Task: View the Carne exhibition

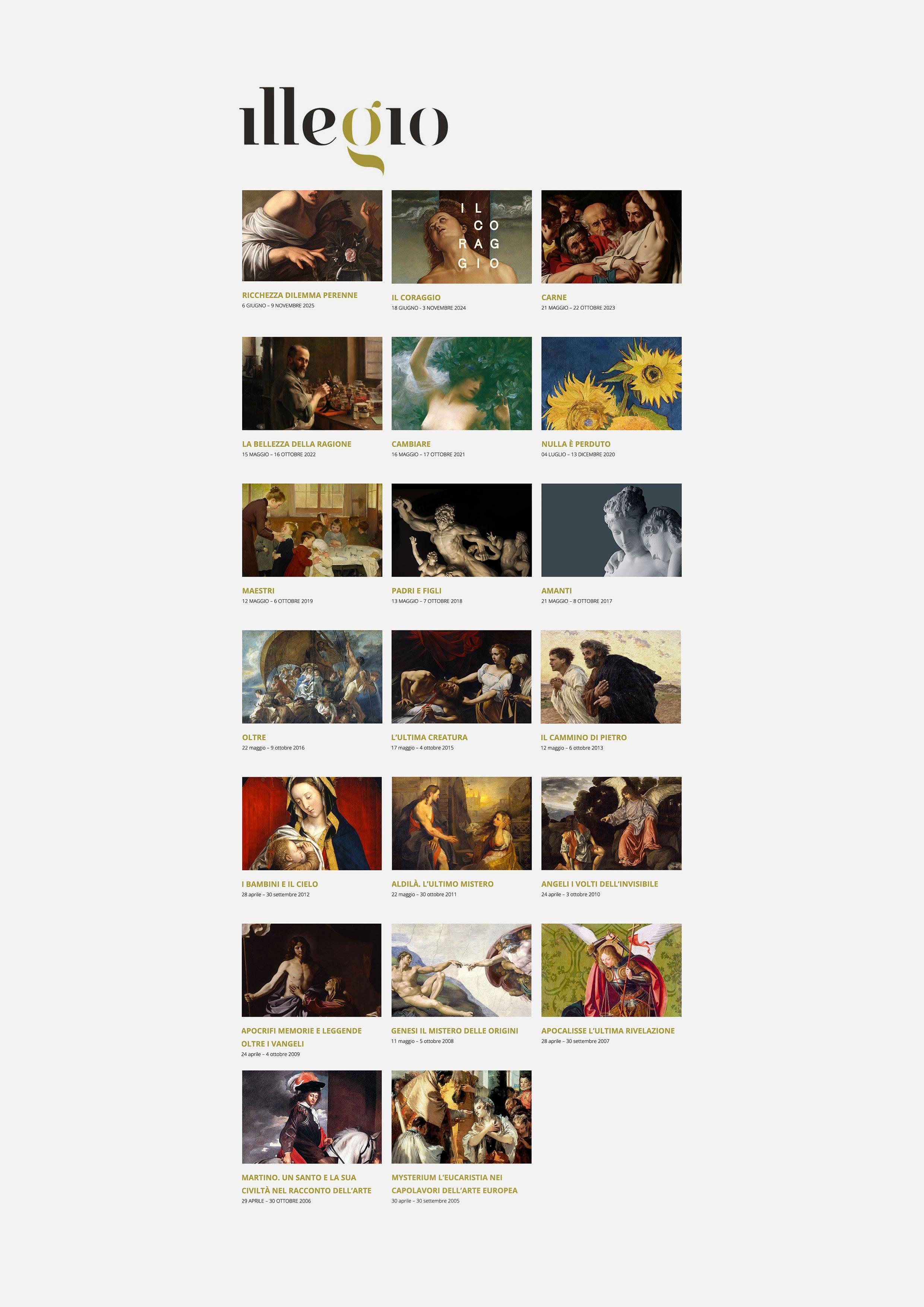Action: coord(611,237)
